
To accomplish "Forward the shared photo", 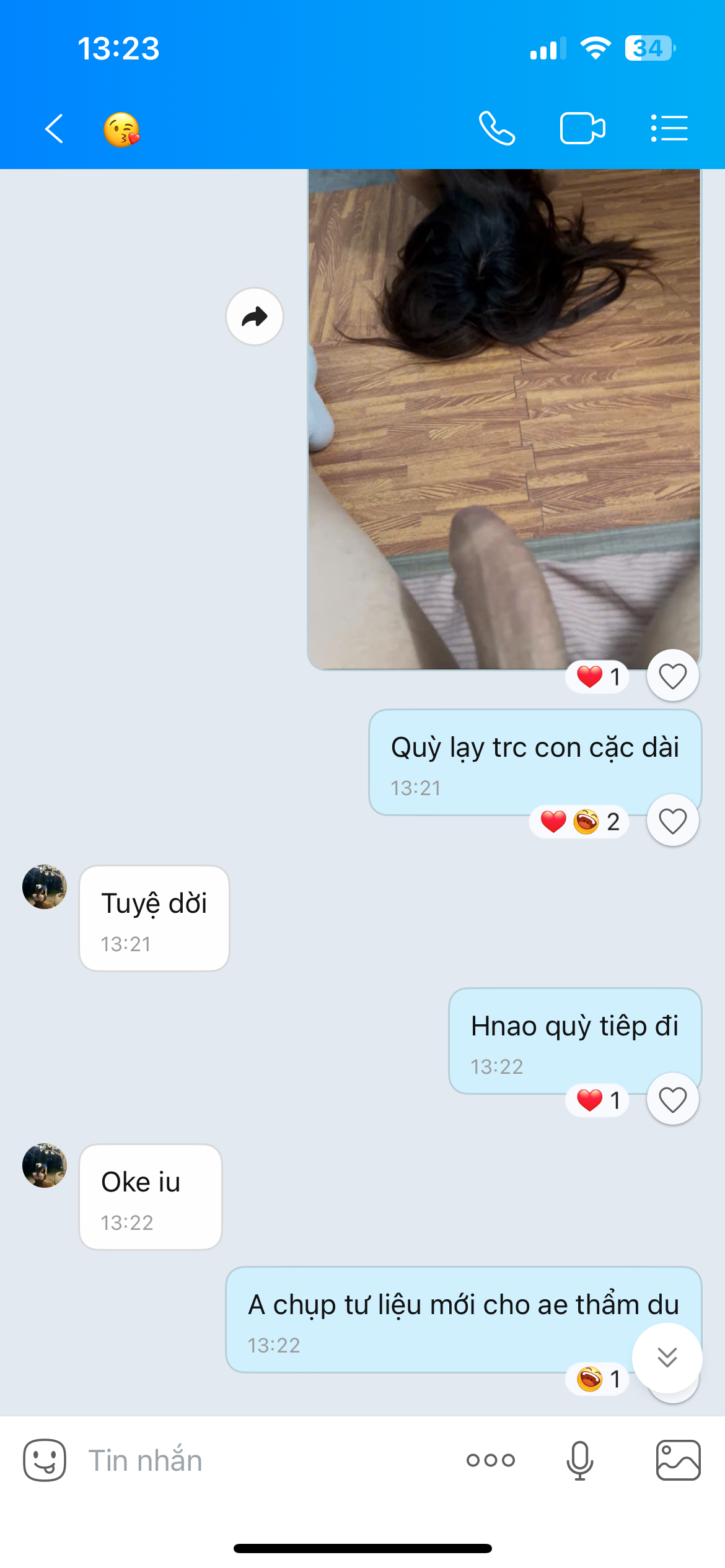I will click(255, 317).
